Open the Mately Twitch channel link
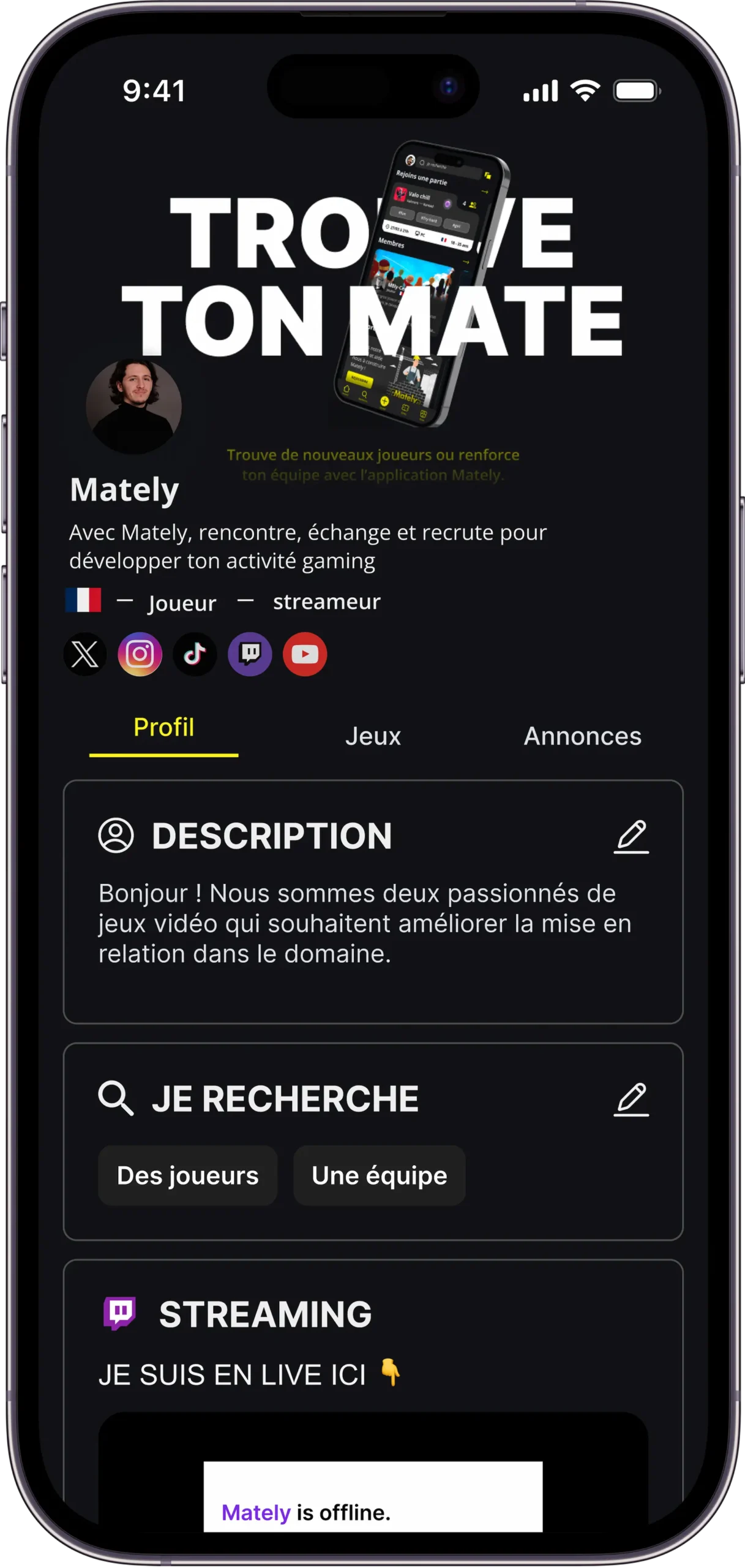745x1568 pixels. click(256, 1512)
